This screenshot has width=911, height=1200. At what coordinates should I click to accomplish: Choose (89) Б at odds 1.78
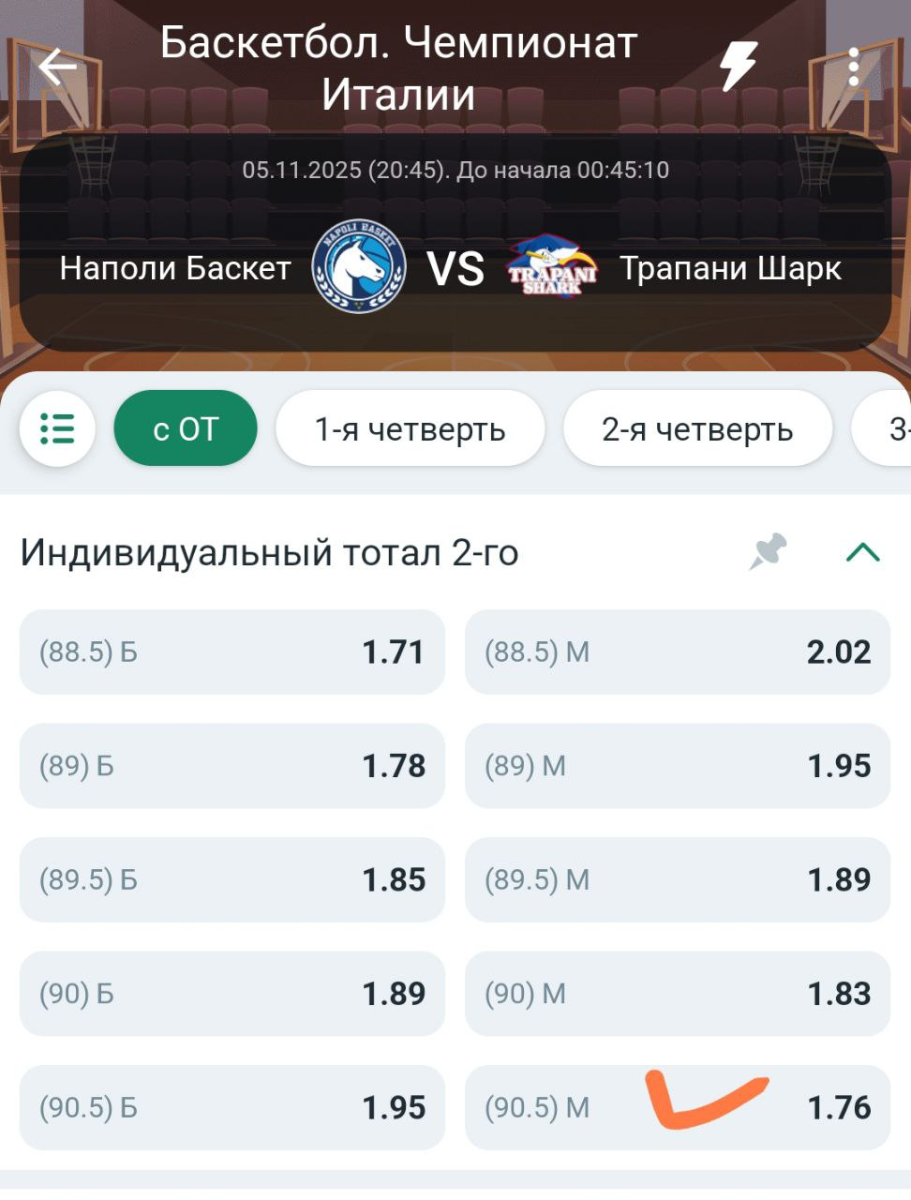pos(232,766)
